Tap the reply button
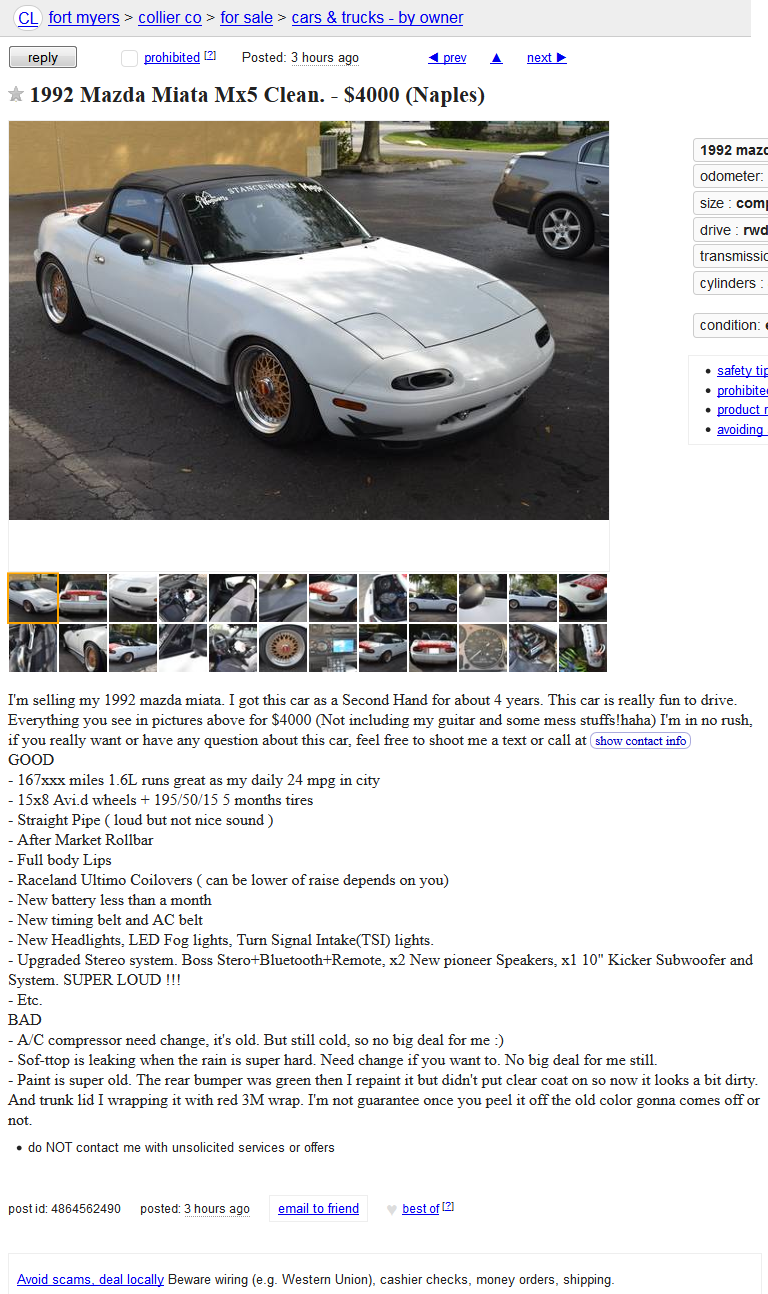768x1294 pixels. coord(43,58)
